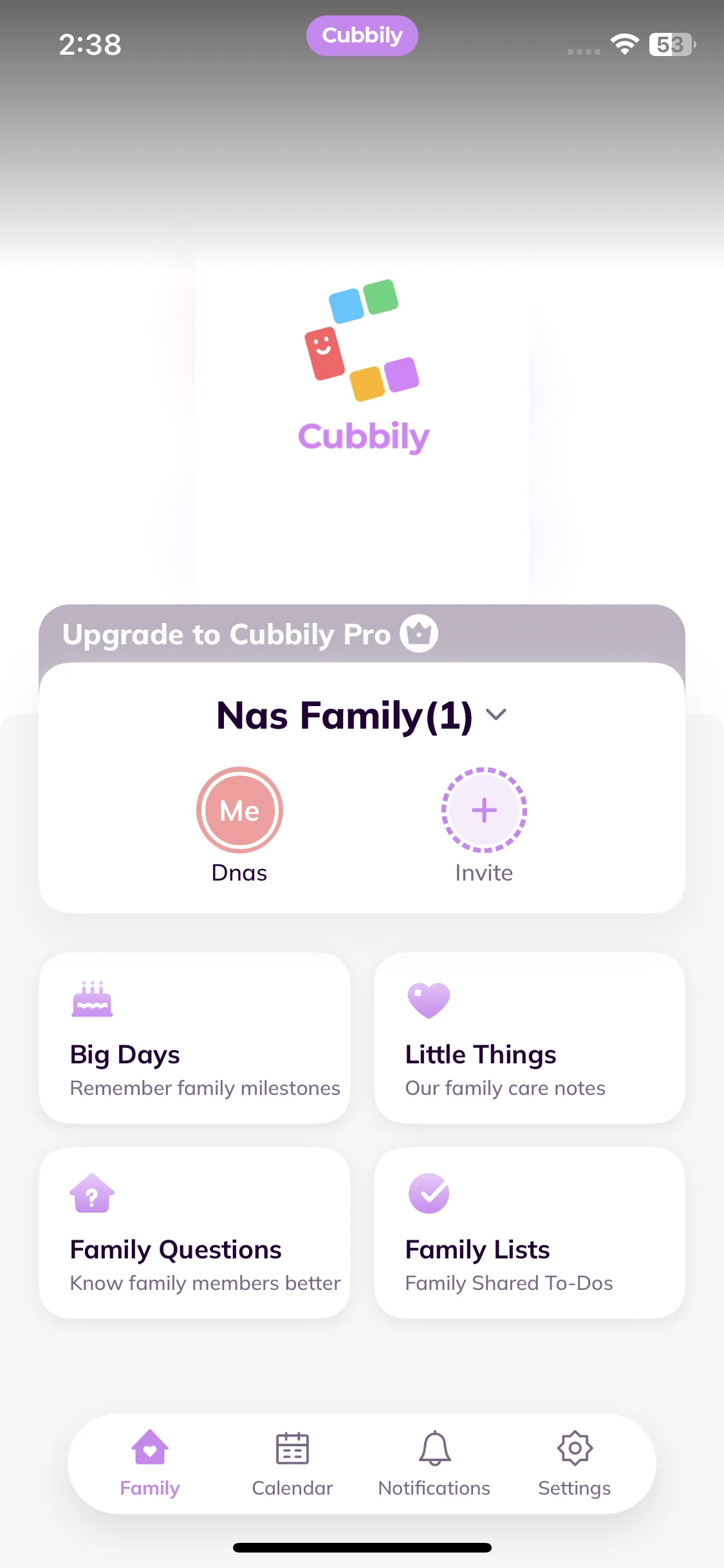Tap Upgrade to Cubbily Pro banner
This screenshot has width=724, height=1568.
click(x=362, y=634)
